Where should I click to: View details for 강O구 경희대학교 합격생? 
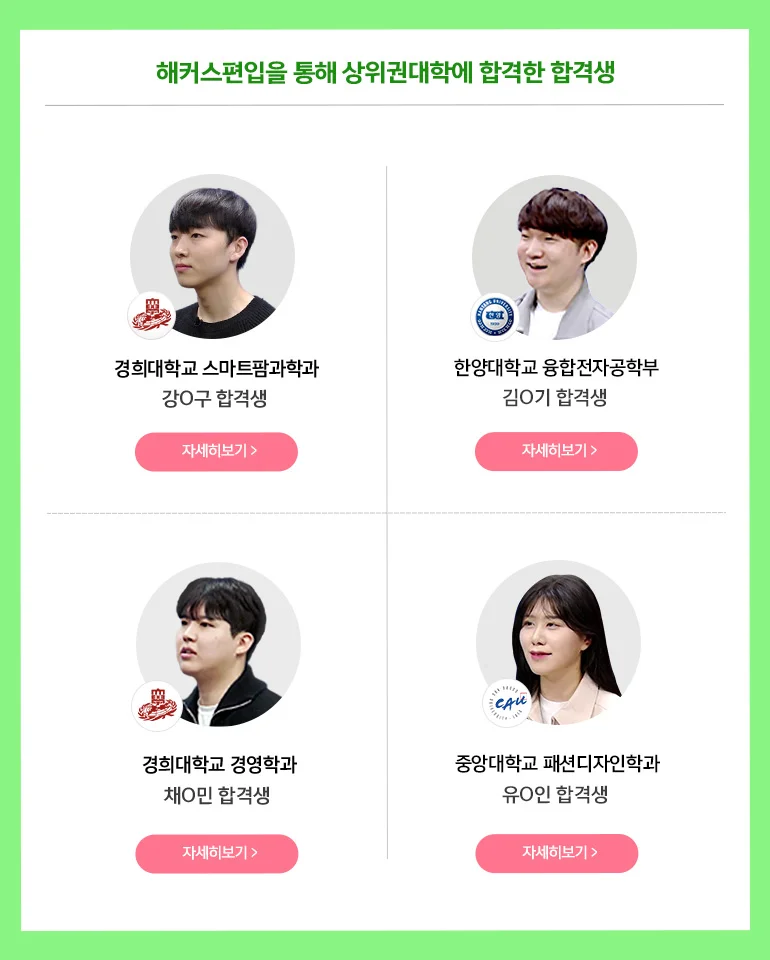coord(216,451)
